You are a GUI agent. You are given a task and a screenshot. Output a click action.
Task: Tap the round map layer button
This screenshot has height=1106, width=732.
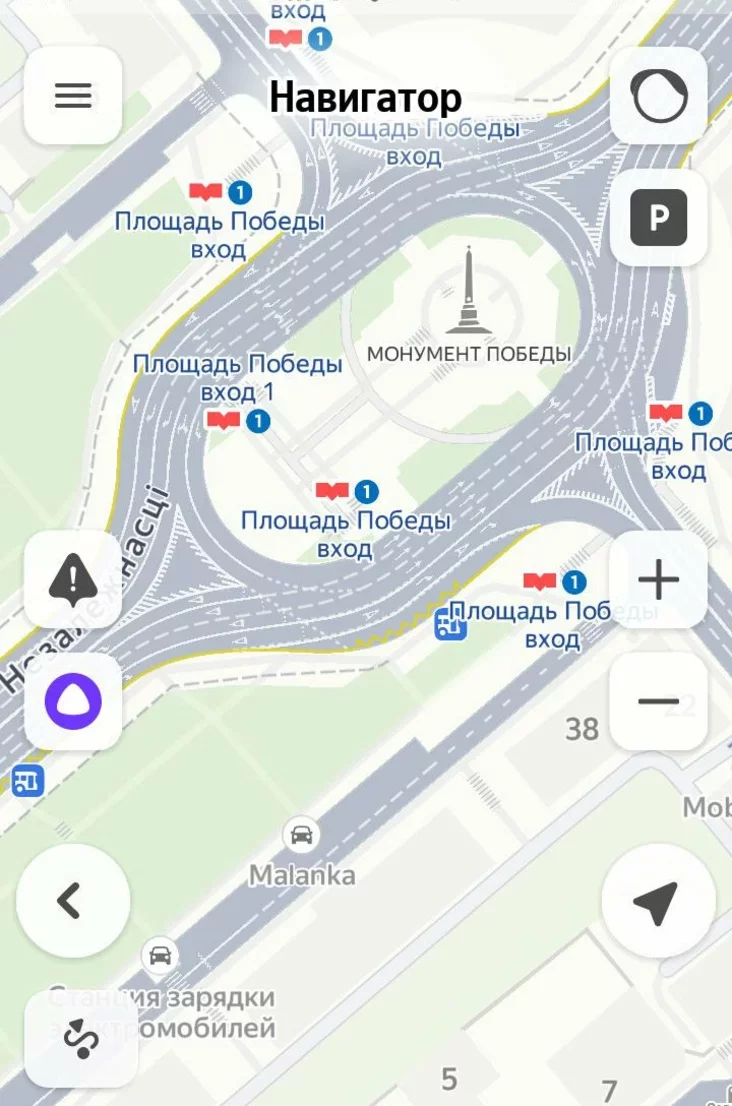tap(658, 96)
